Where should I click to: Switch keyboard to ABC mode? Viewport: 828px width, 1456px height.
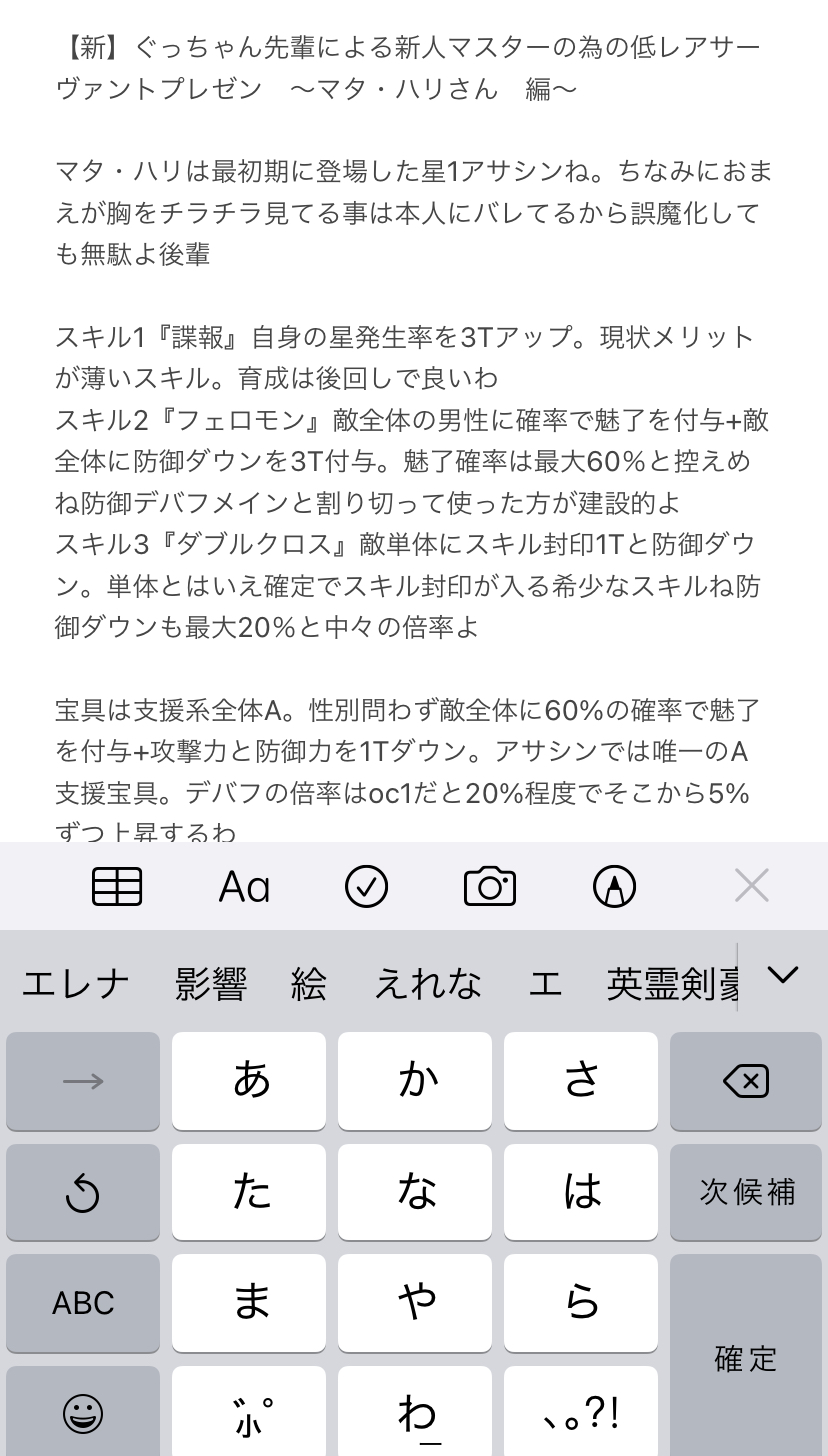[x=83, y=1303]
